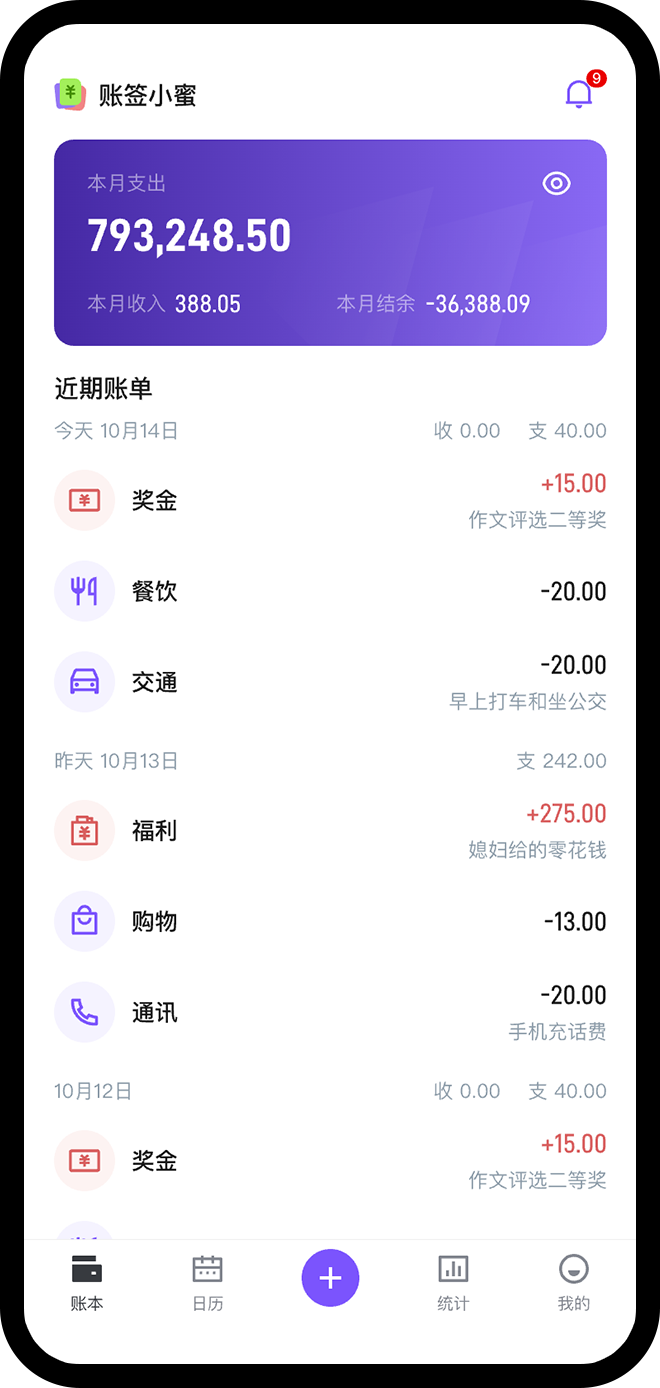Switch to the 统计 tab

[x=453, y=1282]
